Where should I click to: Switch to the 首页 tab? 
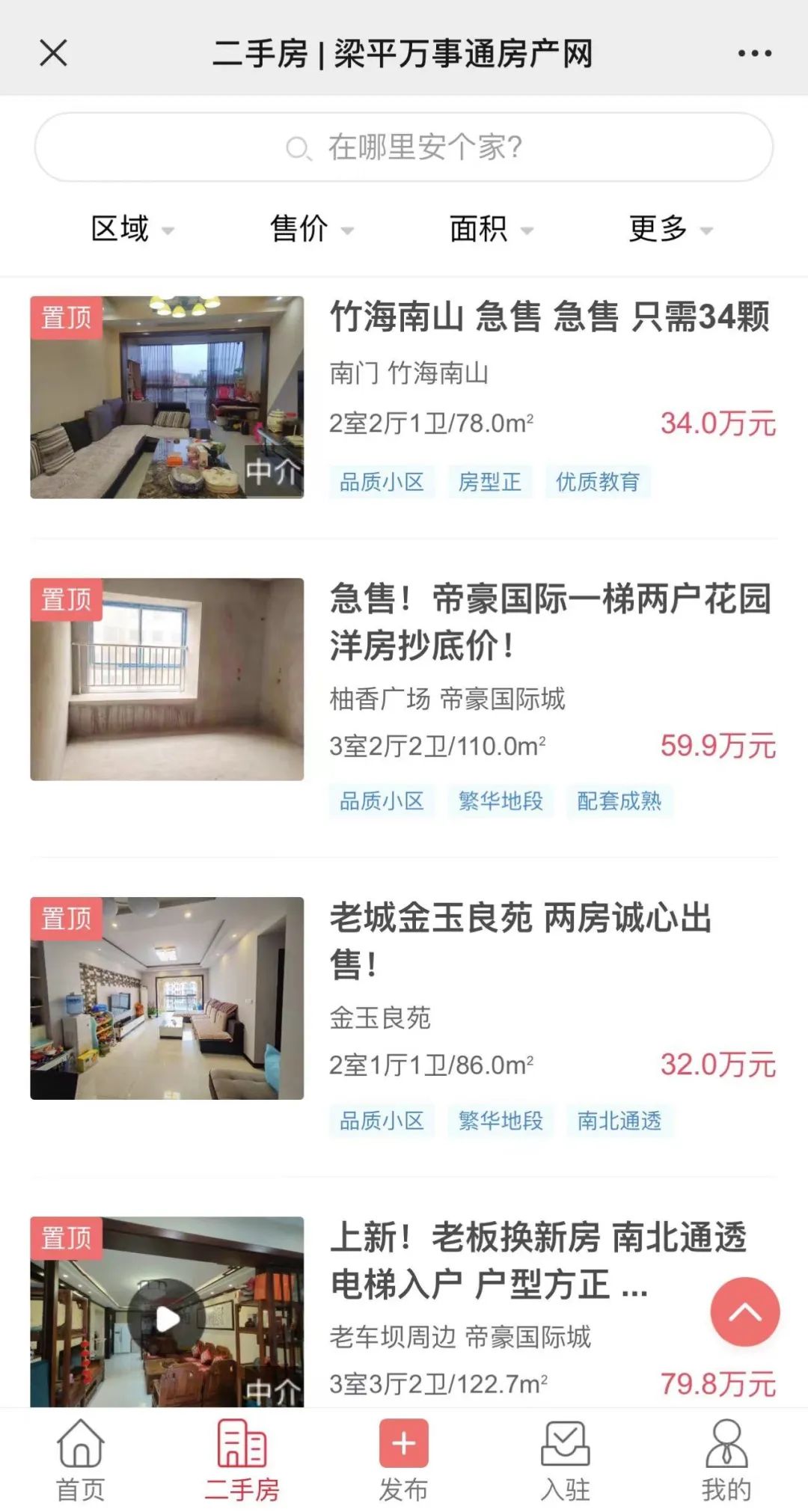[81, 1460]
